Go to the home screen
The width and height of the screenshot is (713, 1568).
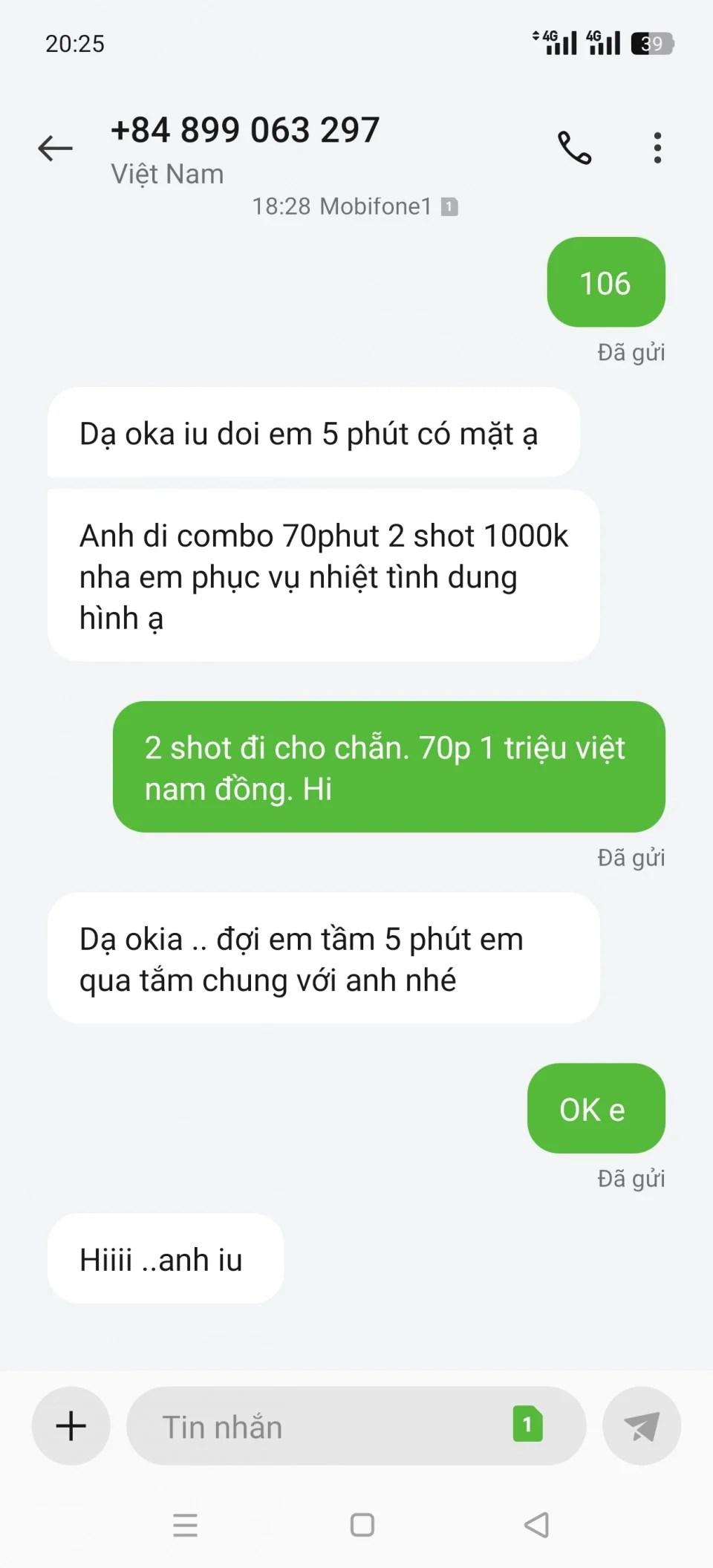(x=362, y=1525)
